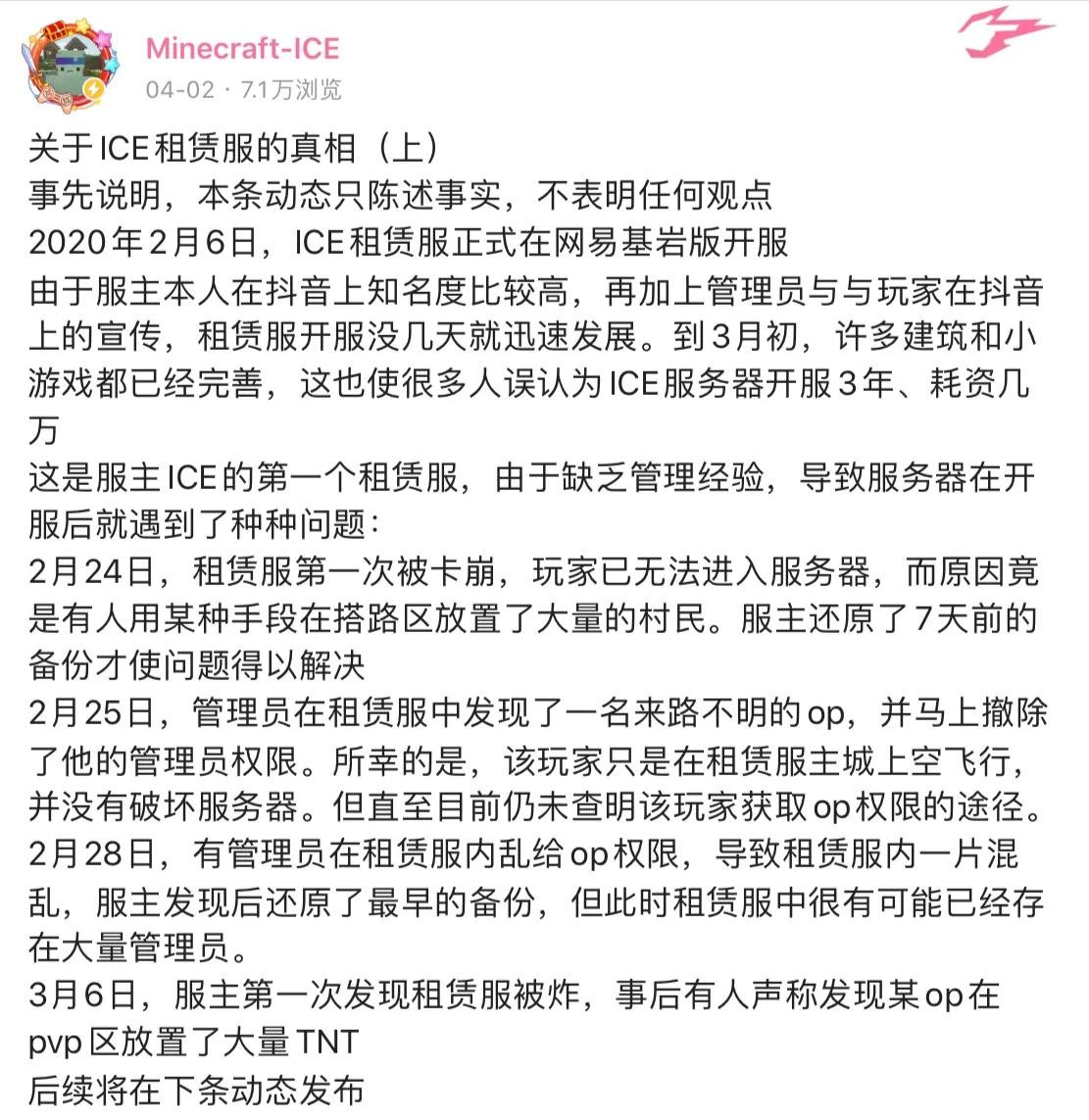Tap the Minecraft-ICE username
The width and height of the screenshot is (1089, 1120).
tap(242, 48)
